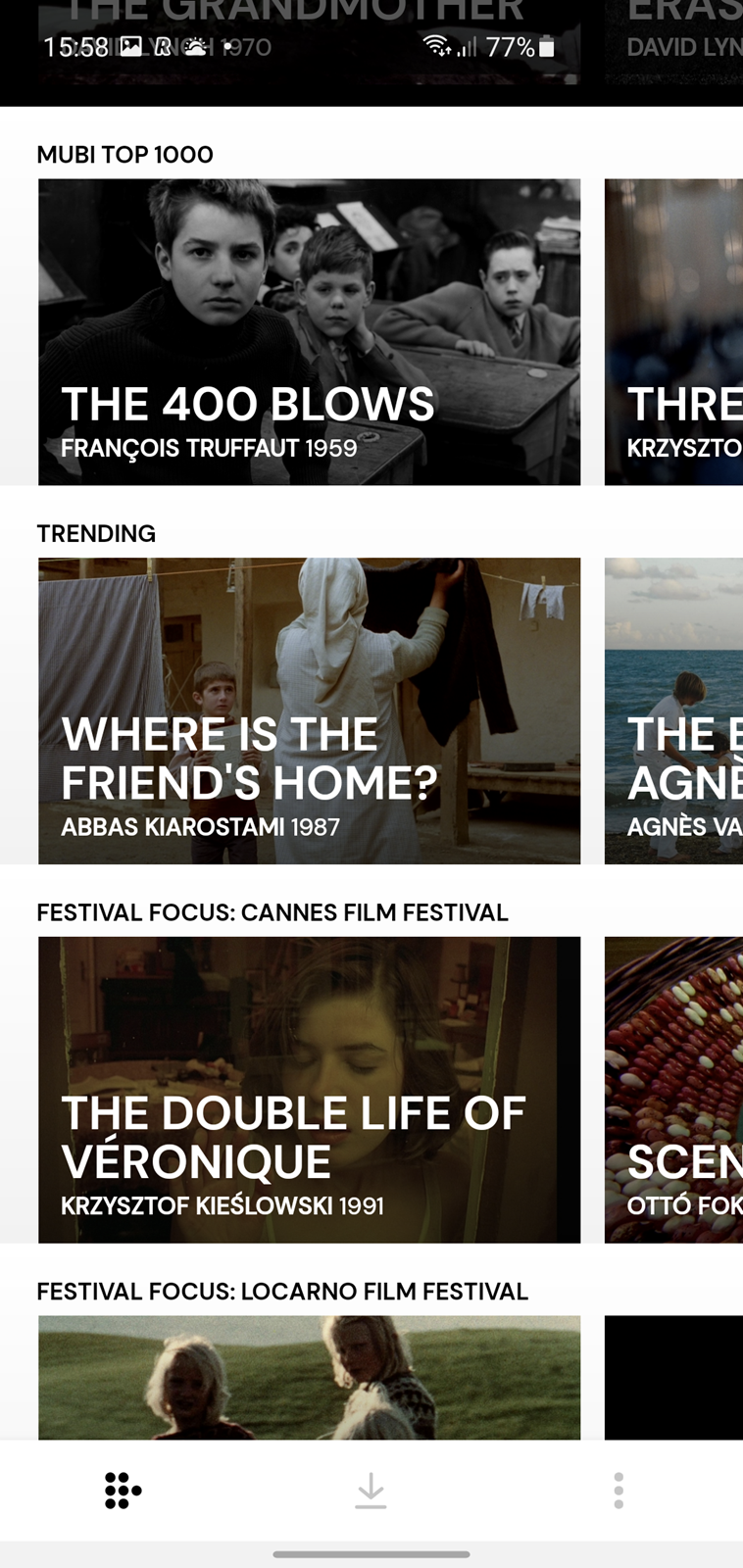Open the three-dot more menu
Viewport: 743px width, 1568px height.
point(619,1491)
